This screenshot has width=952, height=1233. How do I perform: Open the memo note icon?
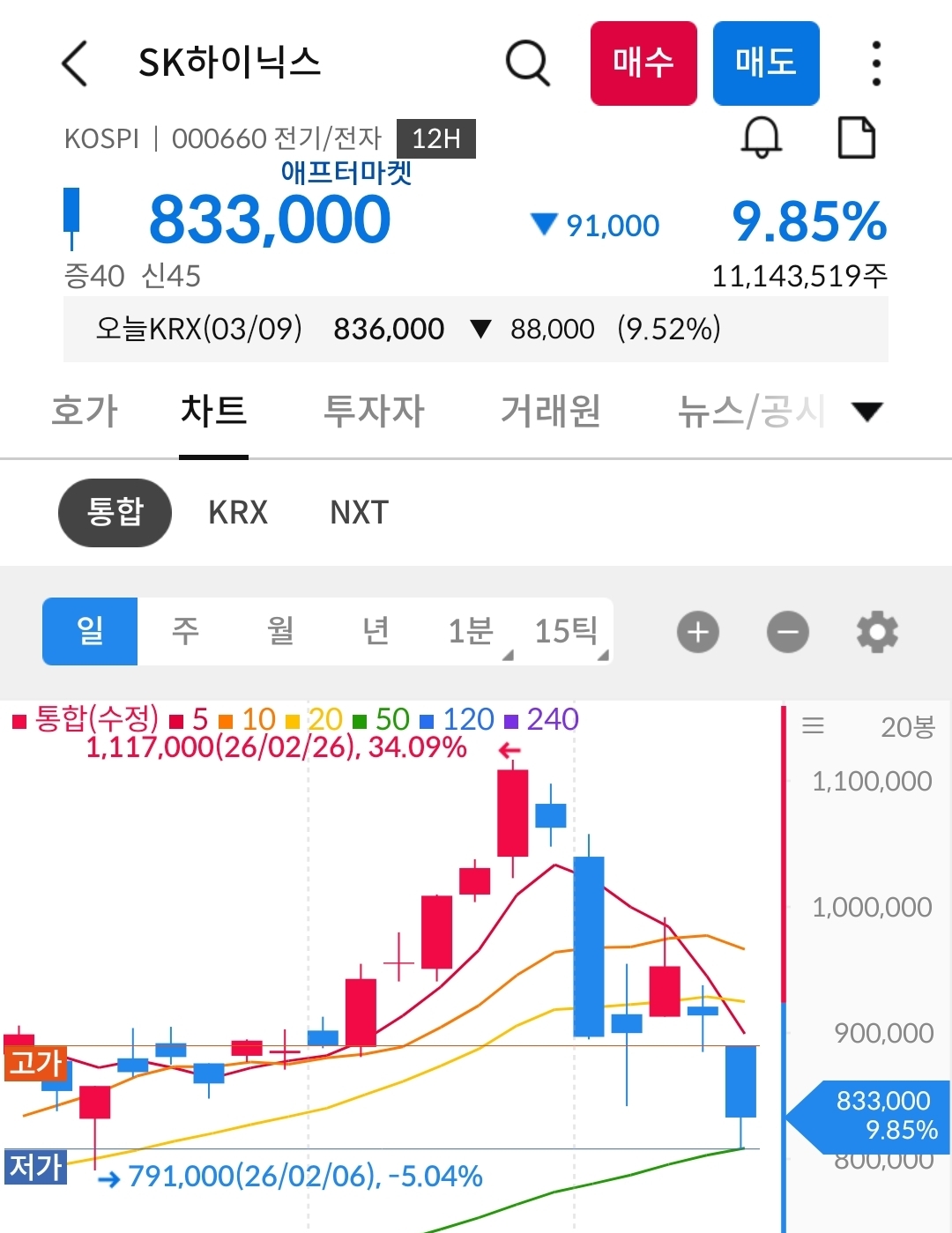point(856,137)
